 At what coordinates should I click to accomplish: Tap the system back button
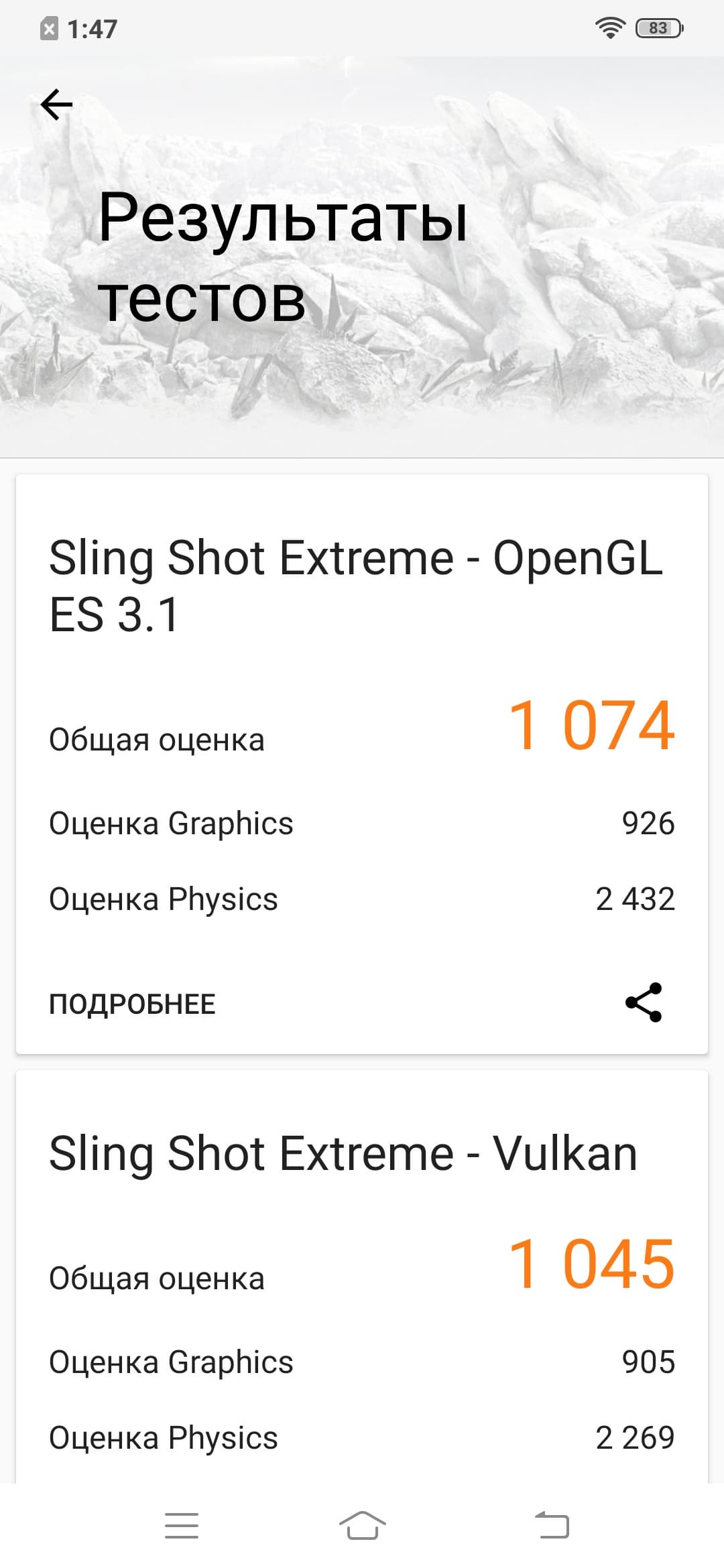552,1526
